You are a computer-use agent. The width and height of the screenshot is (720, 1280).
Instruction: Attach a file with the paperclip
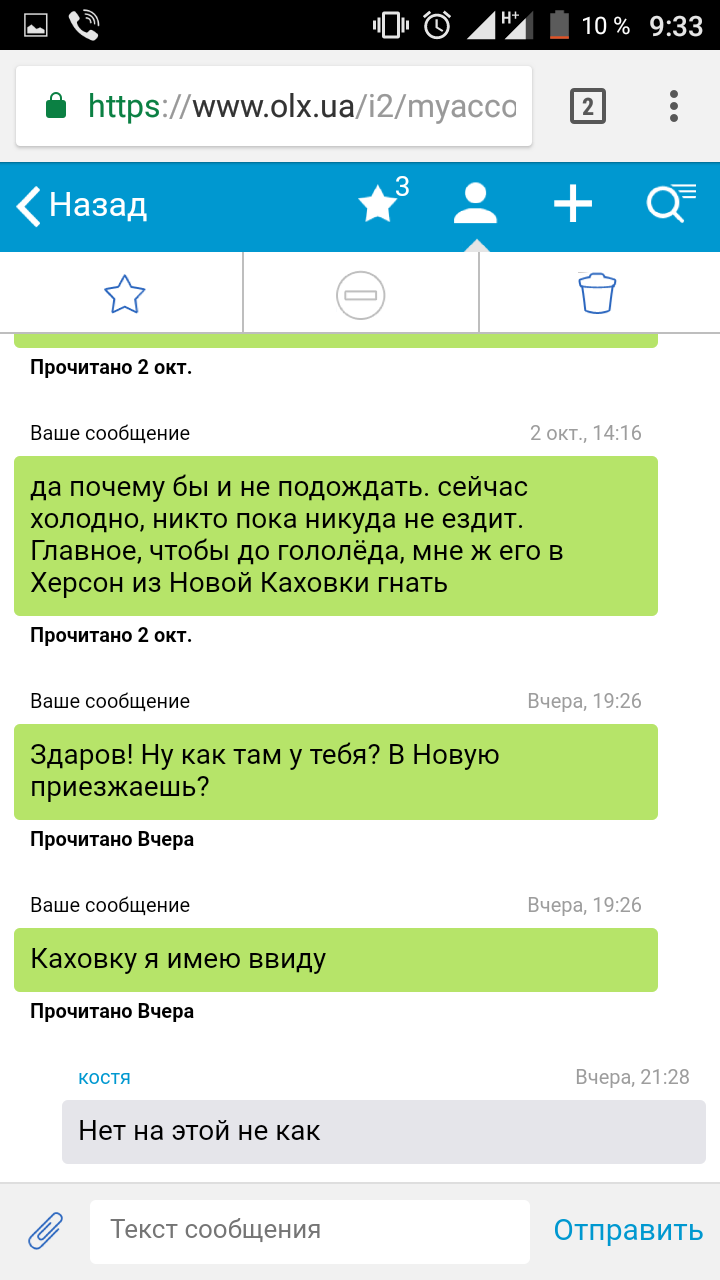click(45, 1230)
